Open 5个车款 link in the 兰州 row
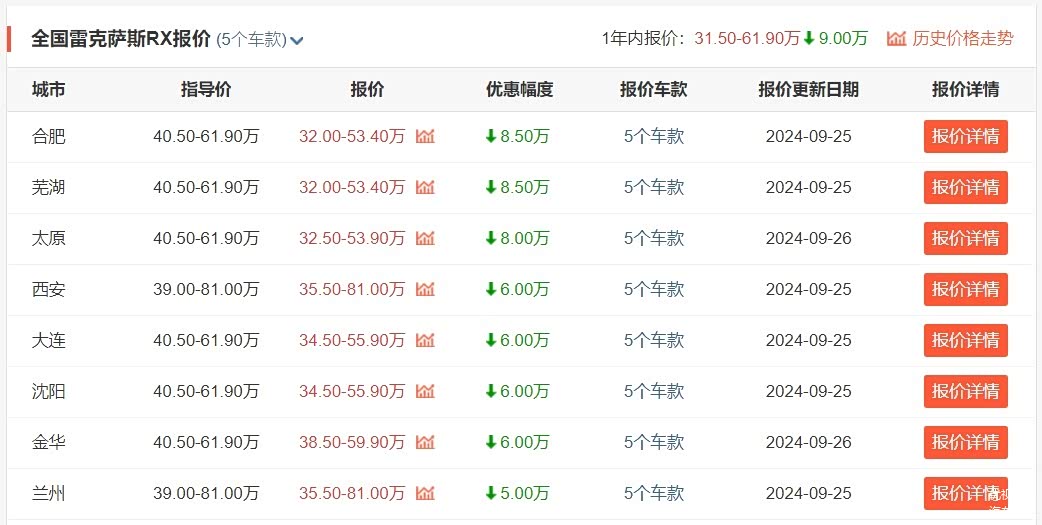The height and width of the screenshot is (525, 1042). (654, 493)
